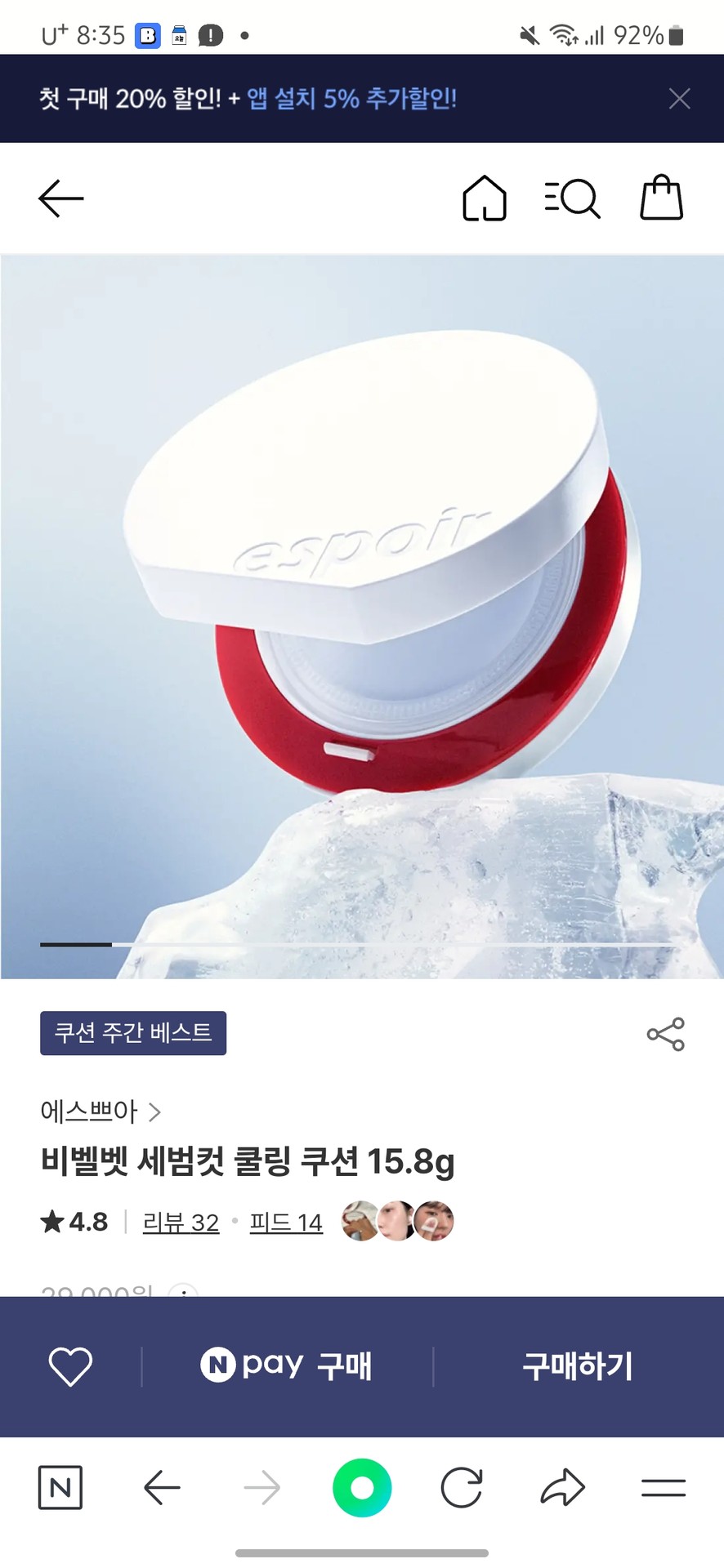This screenshot has height=1568, width=724.
Task: Go back using the top-left arrow
Action: pyautogui.click(x=60, y=198)
